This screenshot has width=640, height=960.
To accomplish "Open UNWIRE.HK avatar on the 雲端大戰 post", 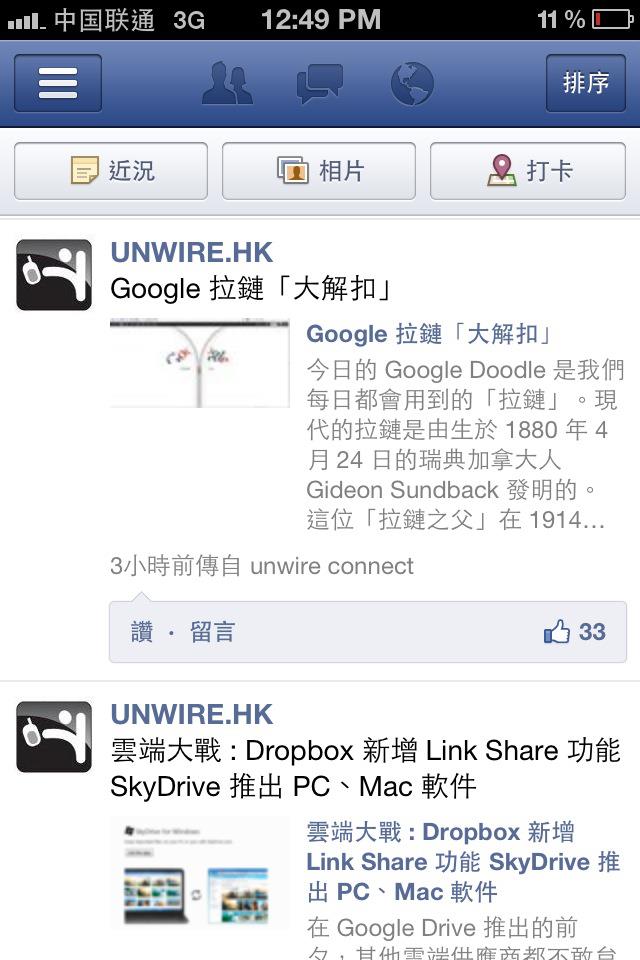I will click(x=54, y=737).
